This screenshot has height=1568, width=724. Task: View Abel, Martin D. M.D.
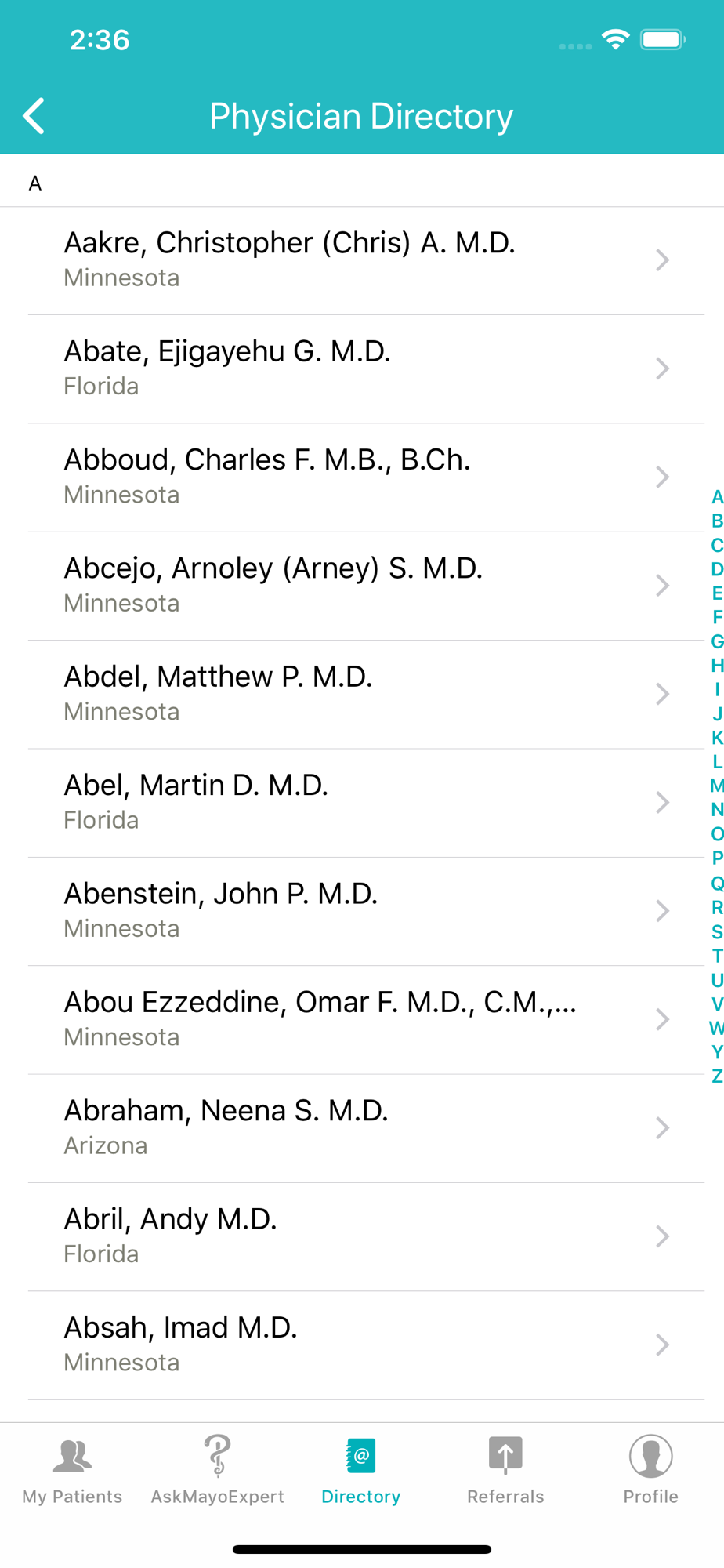click(360, 802)
